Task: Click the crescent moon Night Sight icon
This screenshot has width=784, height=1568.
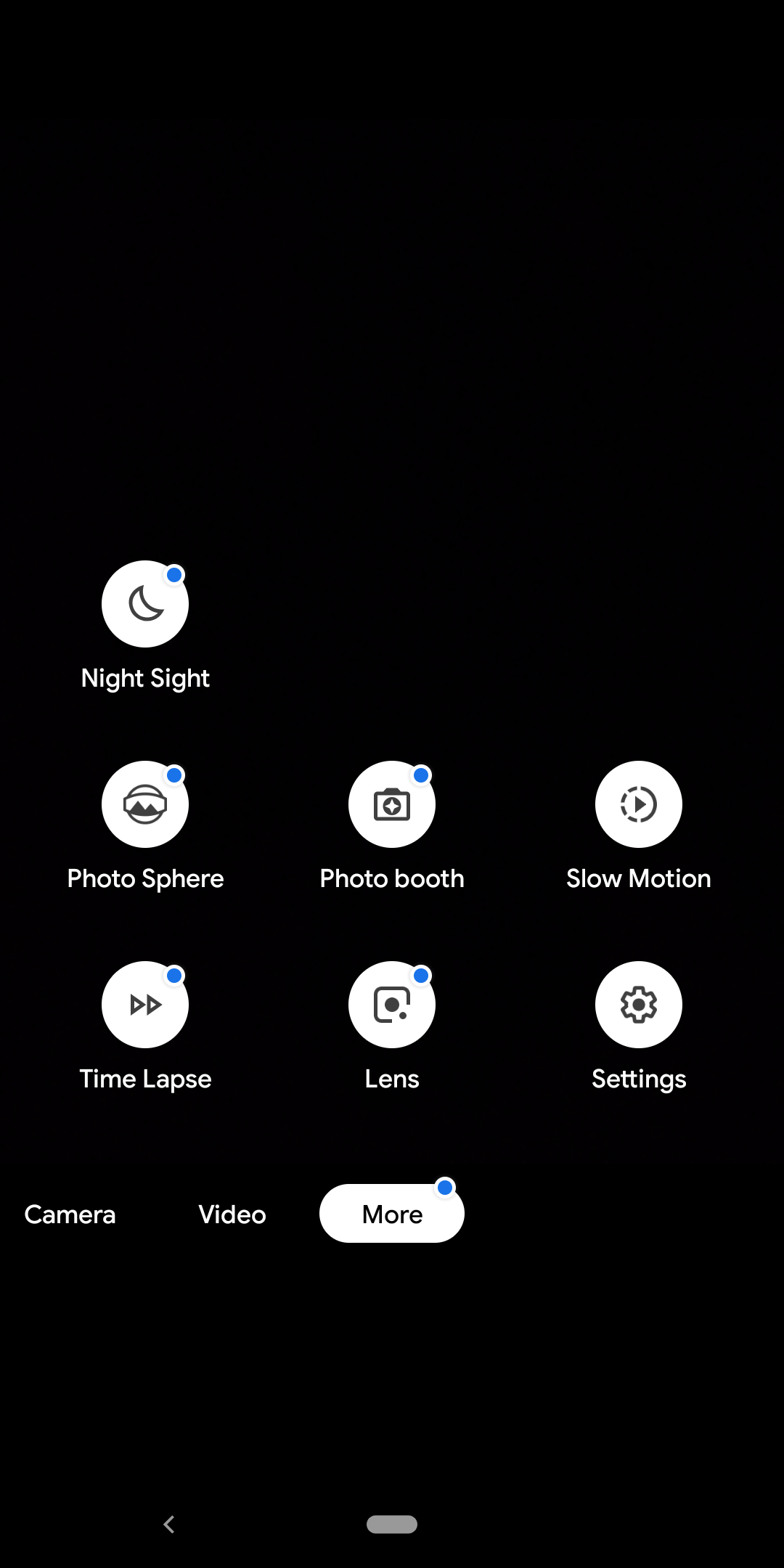Action: 145,604
